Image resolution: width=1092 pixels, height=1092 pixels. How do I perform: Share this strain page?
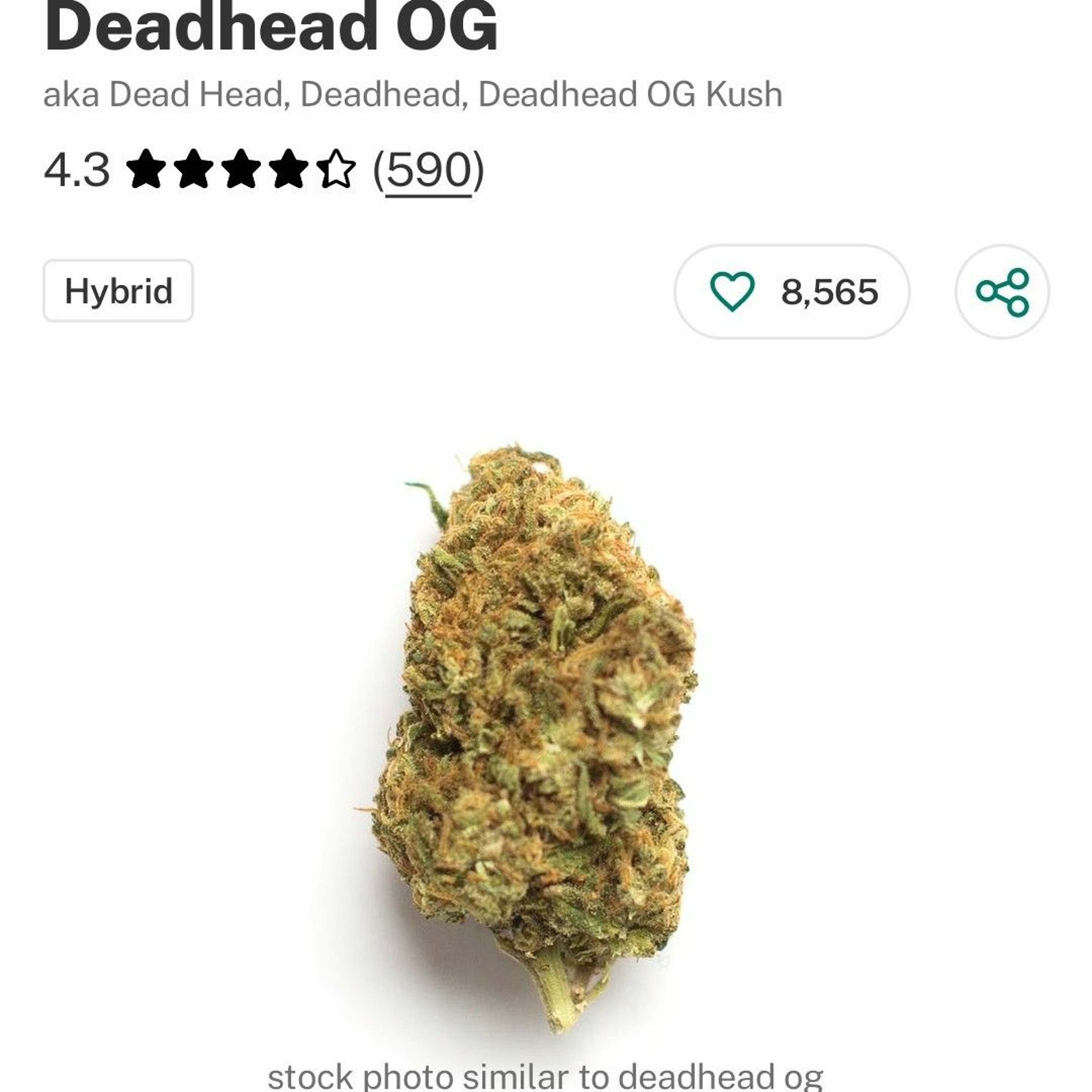tap(1002, 292)
